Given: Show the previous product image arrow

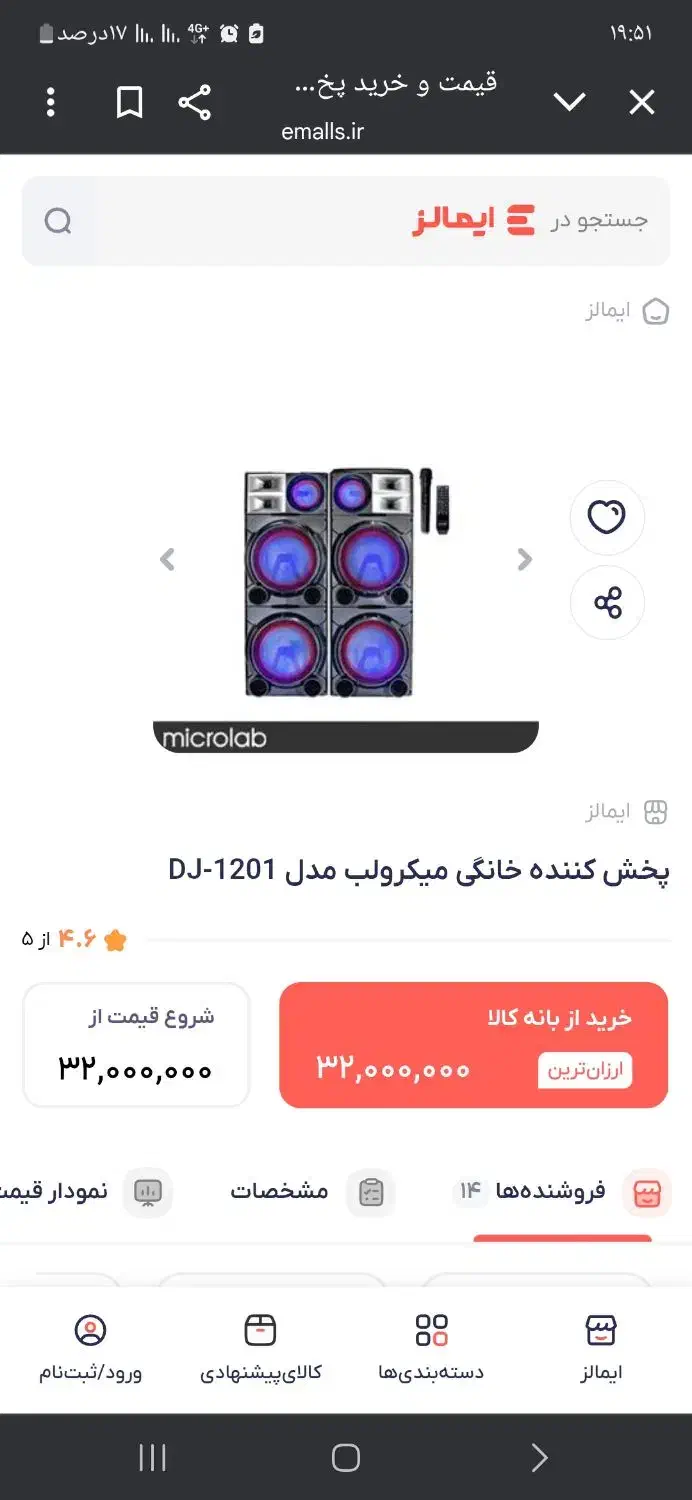Looking at the screenshot, I should pyautogui.click(x=168, y=560).
